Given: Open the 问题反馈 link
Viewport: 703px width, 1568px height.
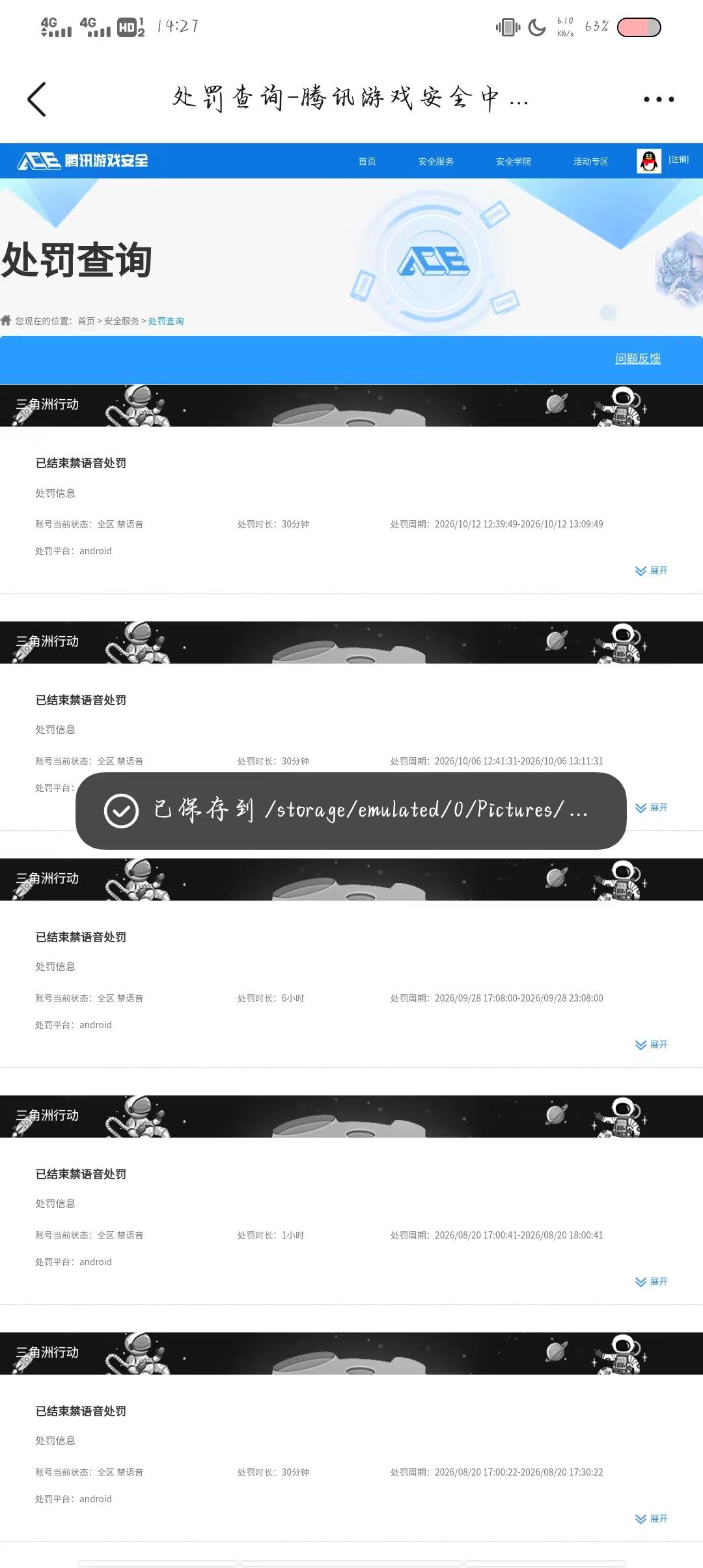Looking at the screenshot, I should [638, 359].
